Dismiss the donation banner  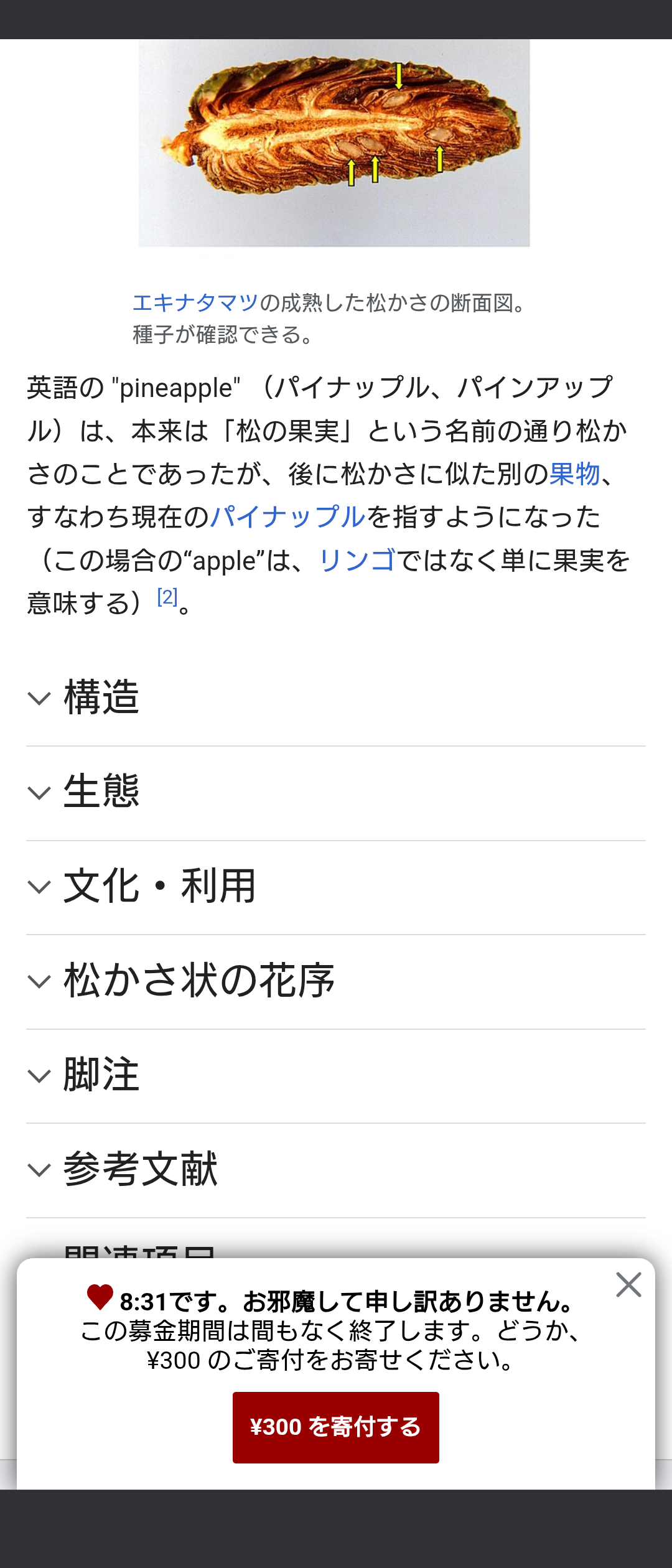click(x=628, y=1285)
